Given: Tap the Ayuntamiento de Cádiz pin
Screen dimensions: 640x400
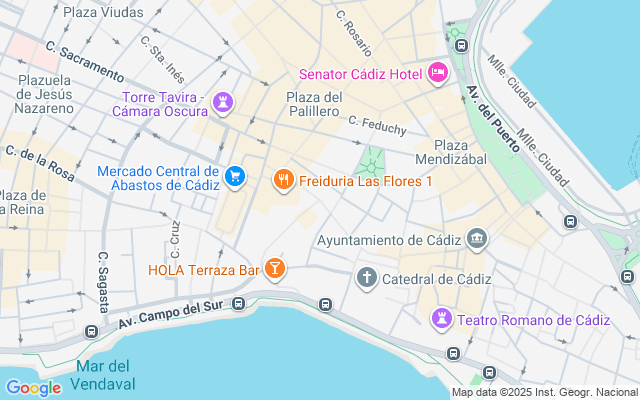Looking at the screenshot, I should coord(477,239).
